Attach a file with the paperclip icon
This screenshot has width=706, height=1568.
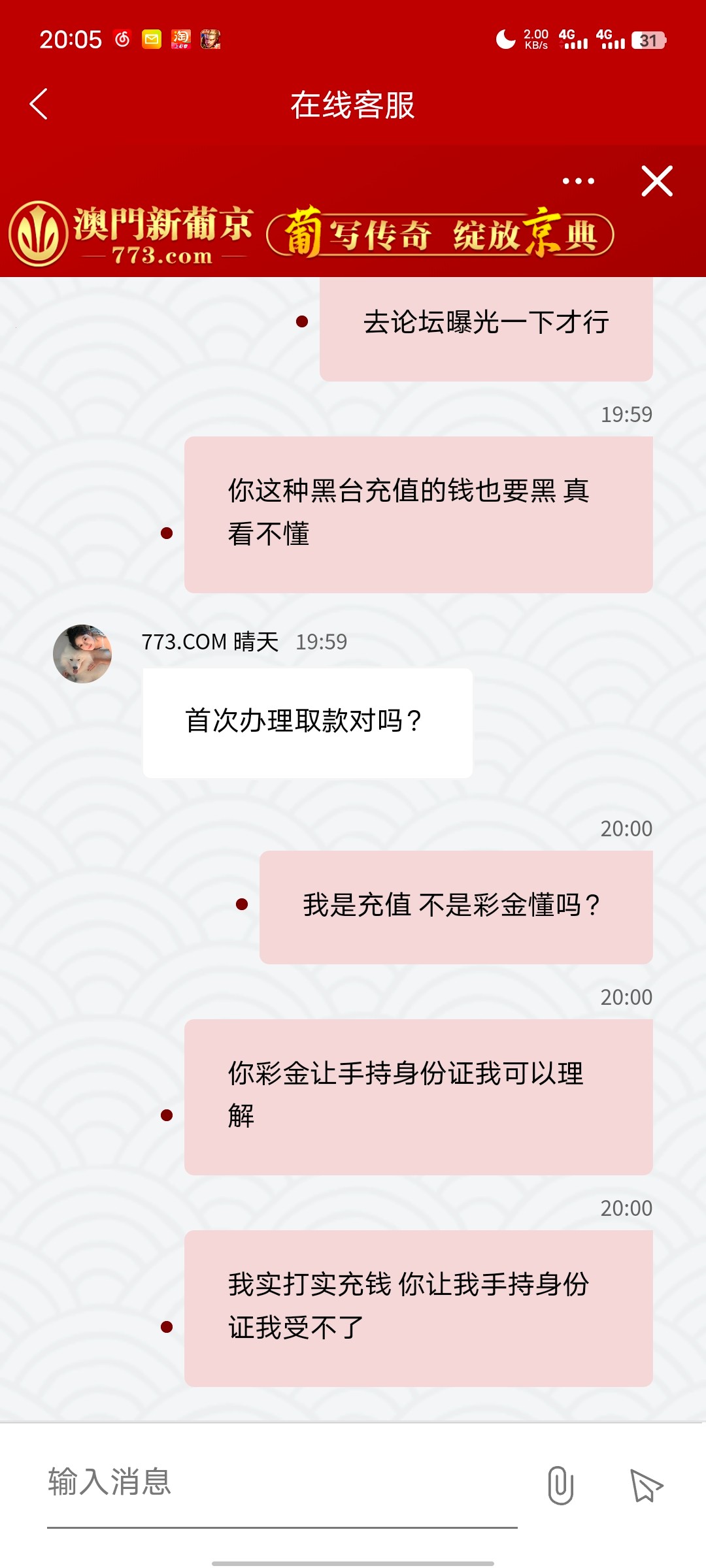click(x=560, y=1485)
